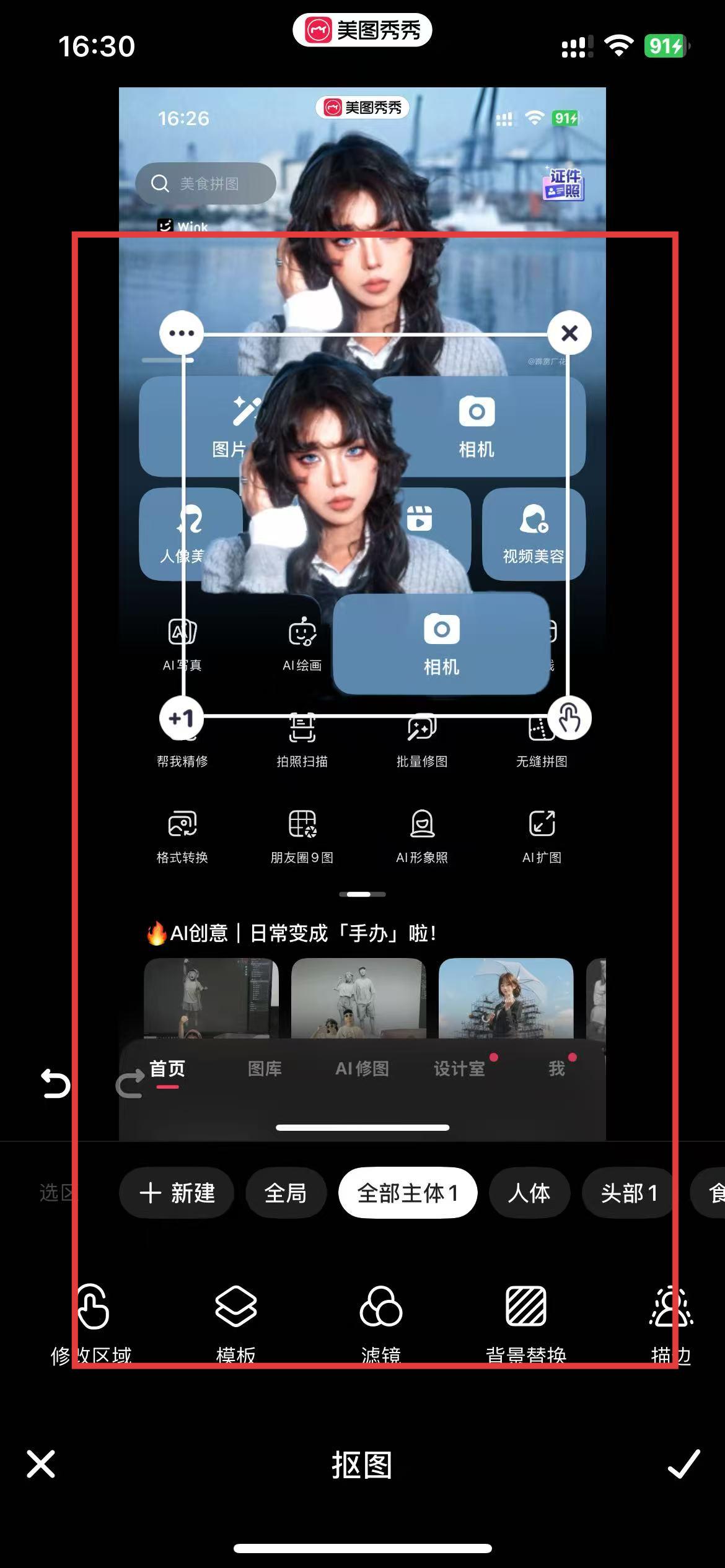This screenshot has height=1568, width=725.
Task: Cancel cutout editing with the X
Action: [x=41, y=1464]
